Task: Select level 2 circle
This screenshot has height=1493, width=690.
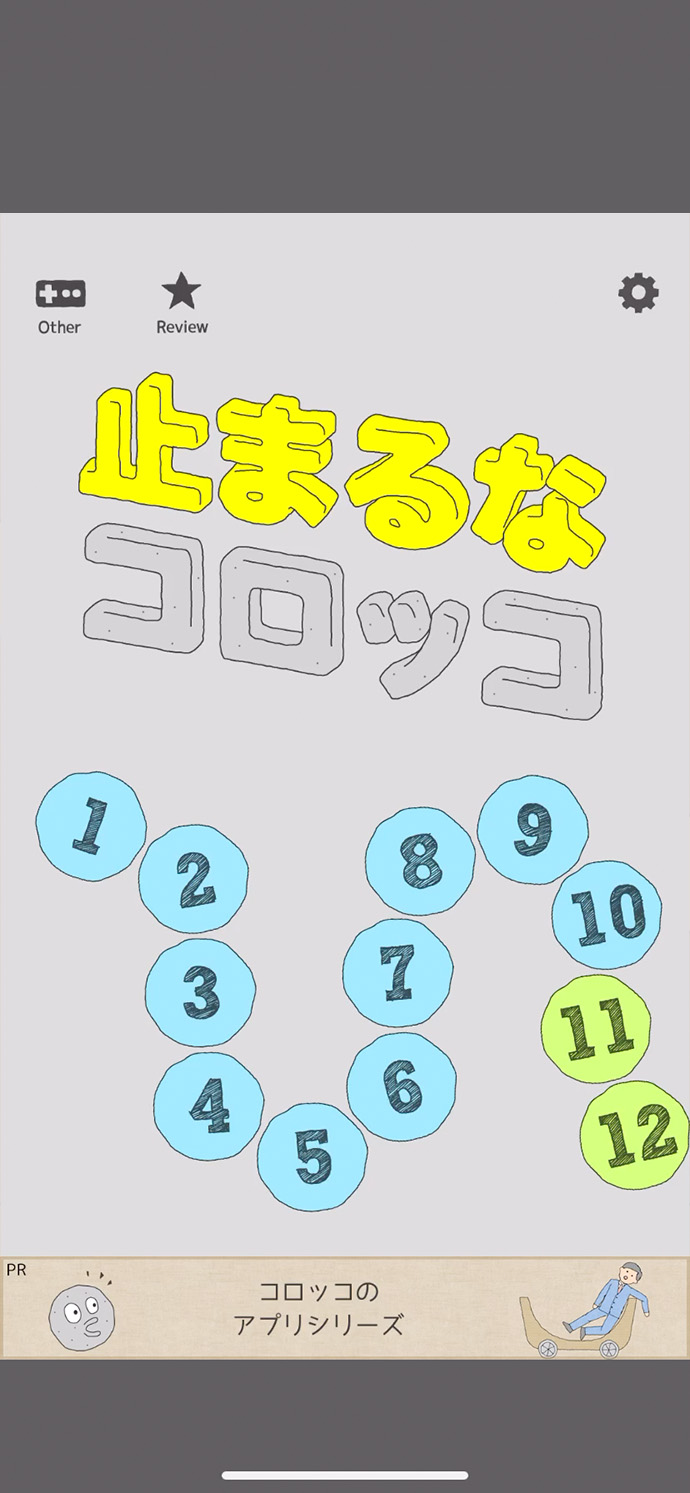Action: 194,879
